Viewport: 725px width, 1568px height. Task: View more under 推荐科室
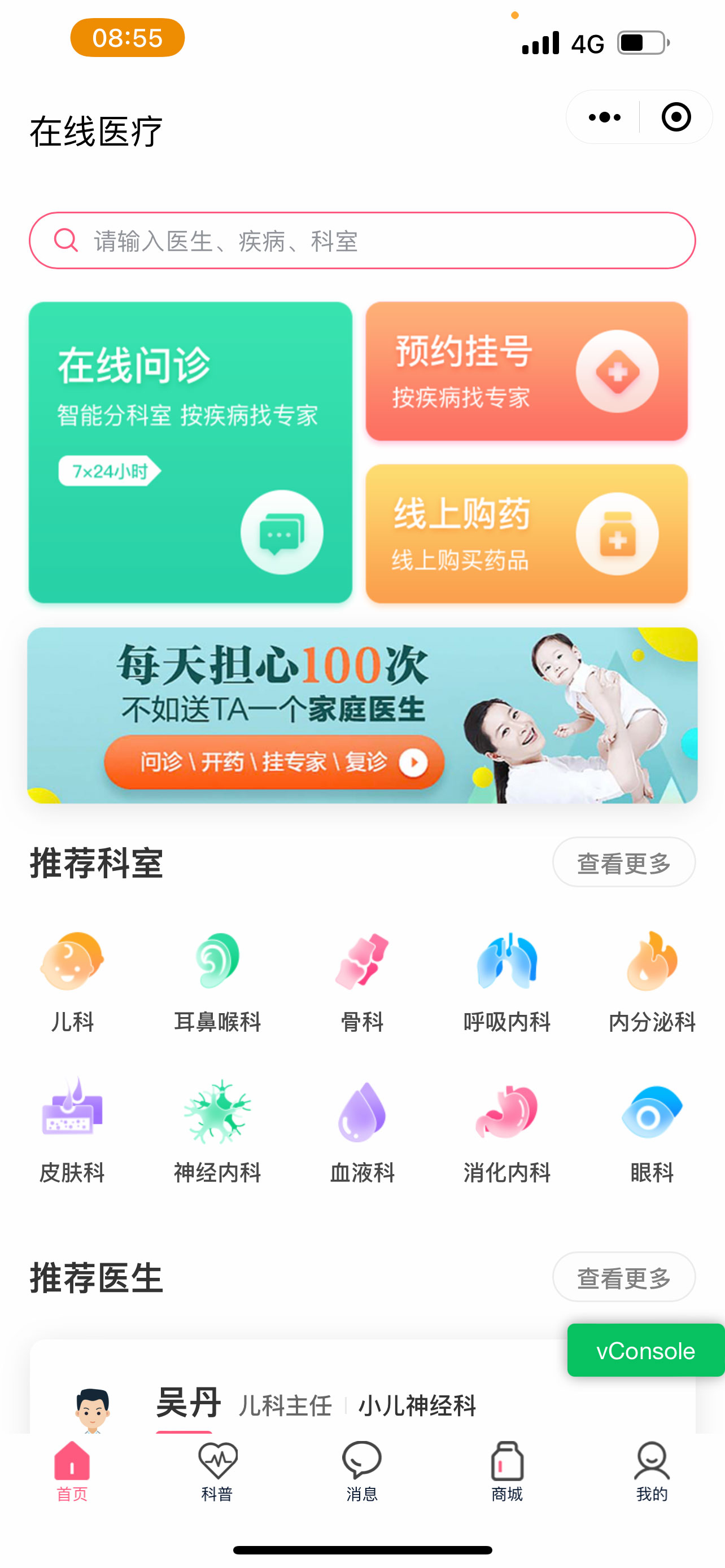[623, 862]
